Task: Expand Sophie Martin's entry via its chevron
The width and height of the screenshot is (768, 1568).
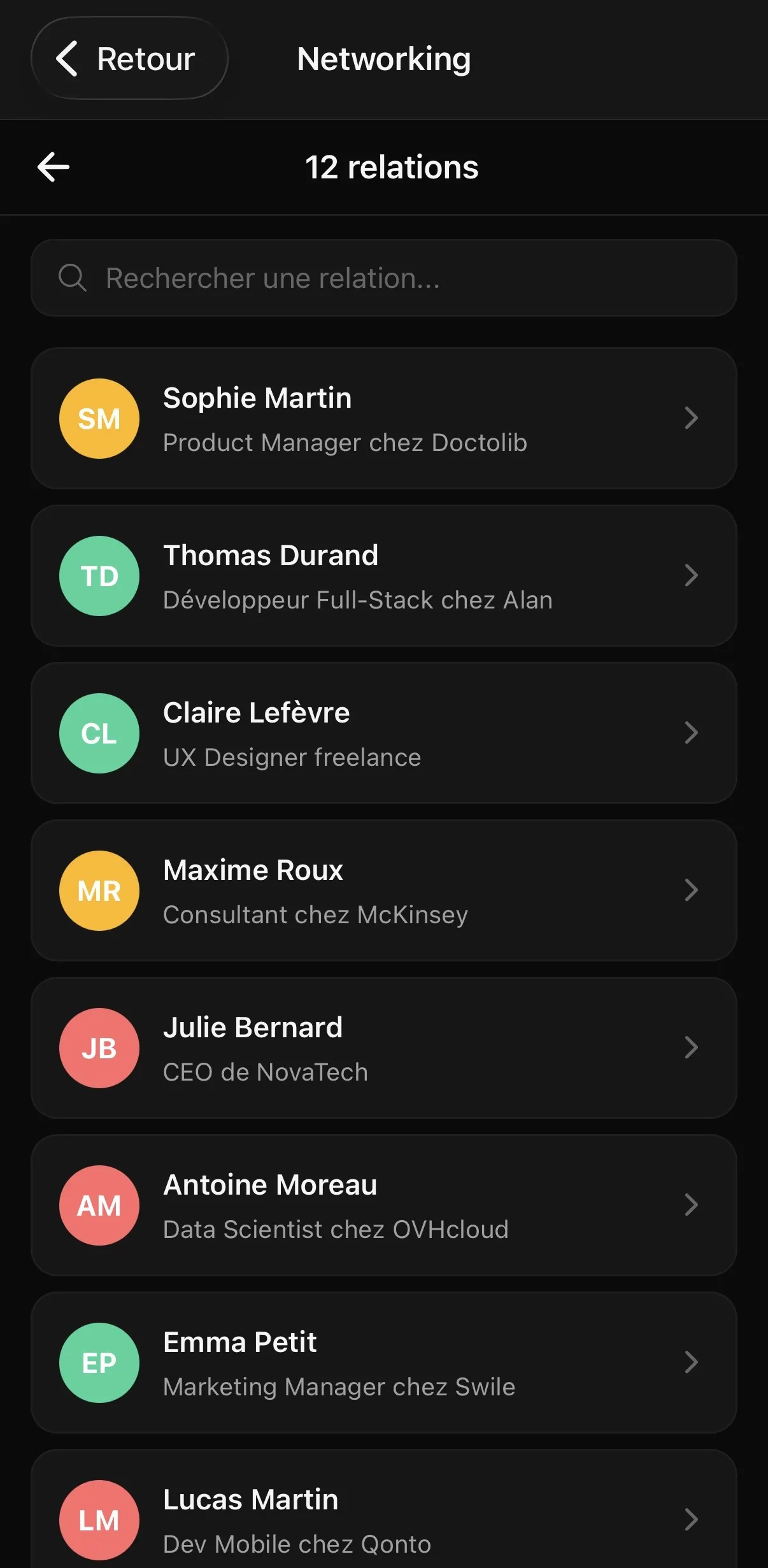Action: click(692, 419)
